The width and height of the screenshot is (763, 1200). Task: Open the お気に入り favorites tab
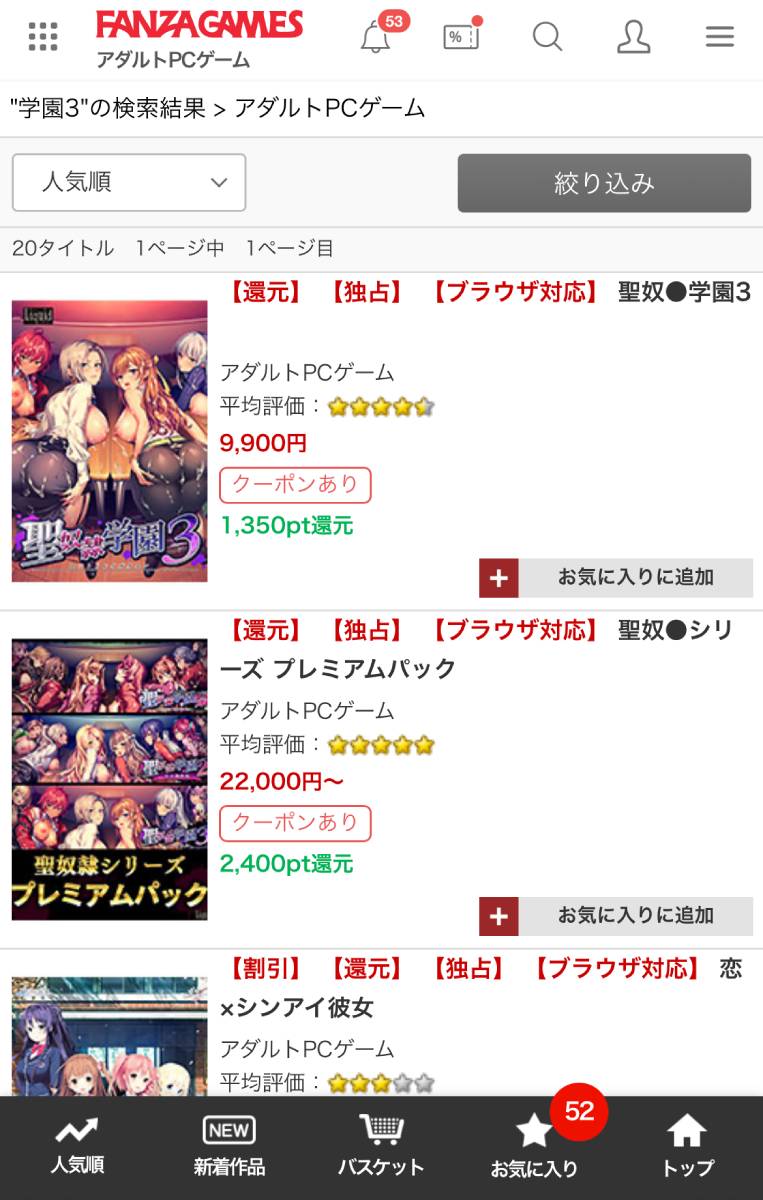pos(534,1146)
